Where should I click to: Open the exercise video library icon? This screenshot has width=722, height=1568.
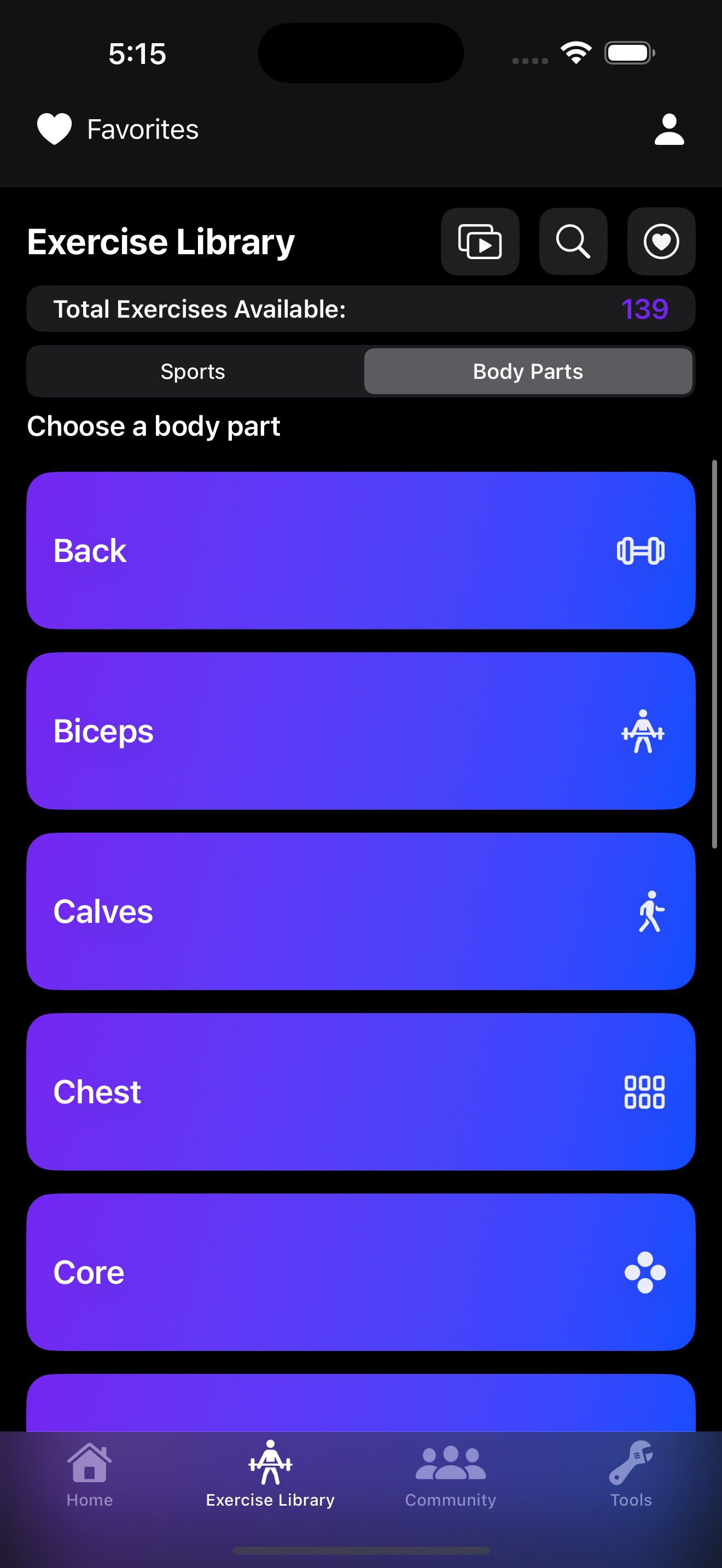[480, 242]
